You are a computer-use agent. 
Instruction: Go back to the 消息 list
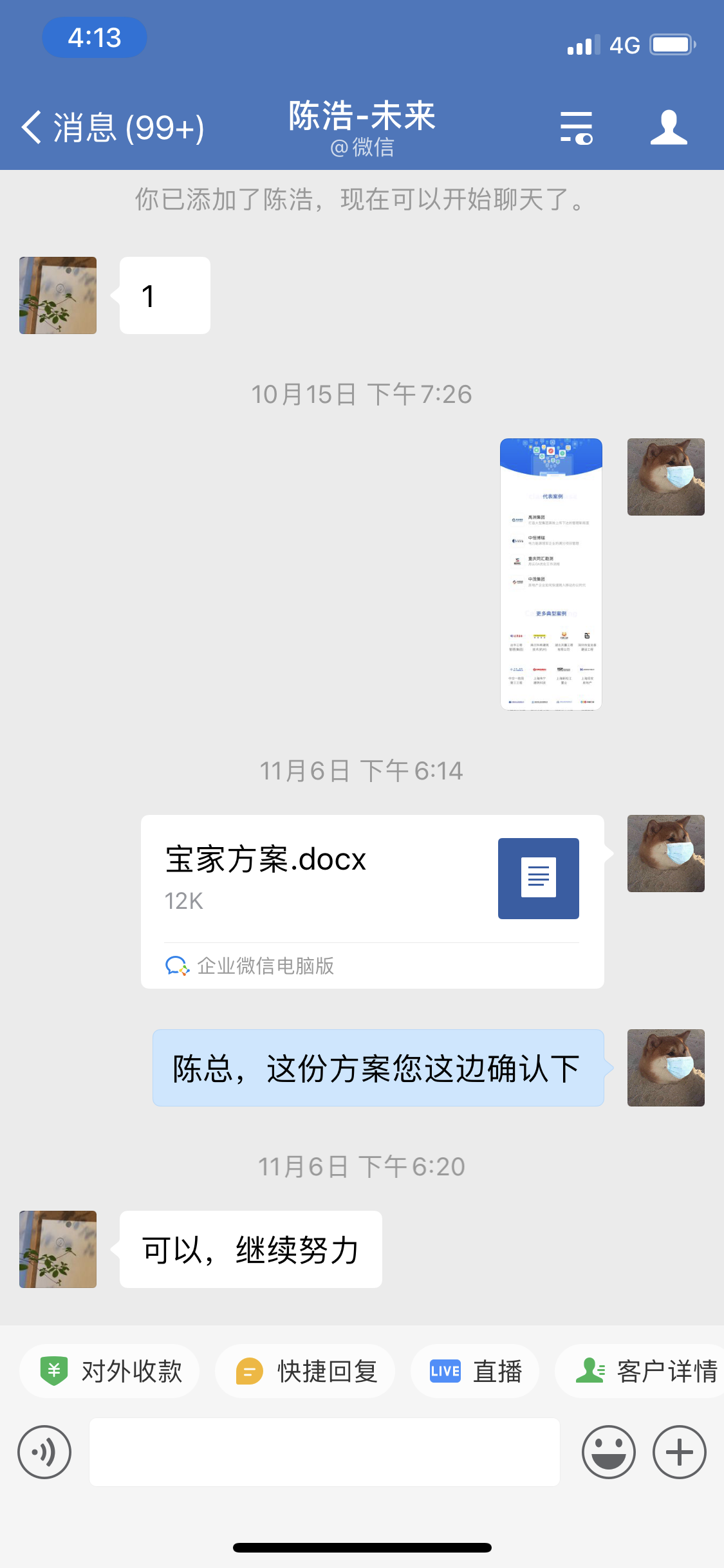click(113, 127)
